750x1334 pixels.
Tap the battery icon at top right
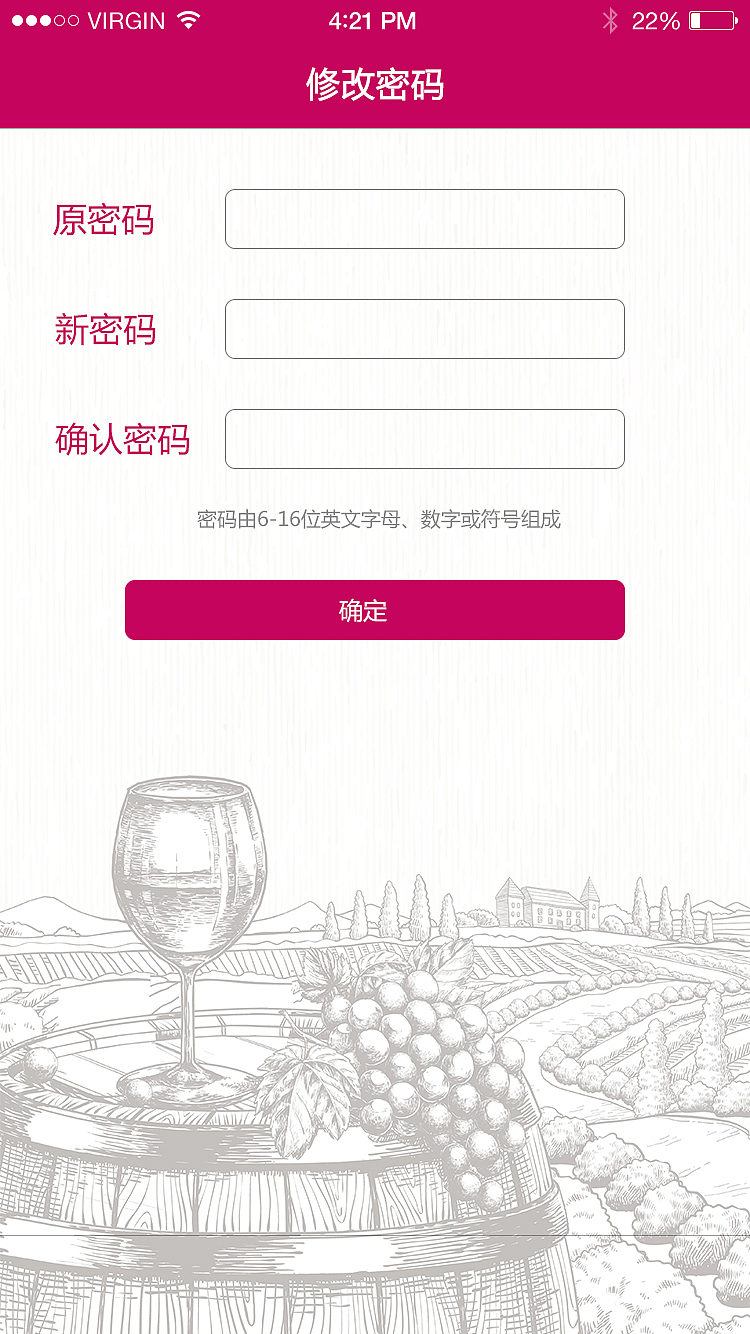(712, 18)
